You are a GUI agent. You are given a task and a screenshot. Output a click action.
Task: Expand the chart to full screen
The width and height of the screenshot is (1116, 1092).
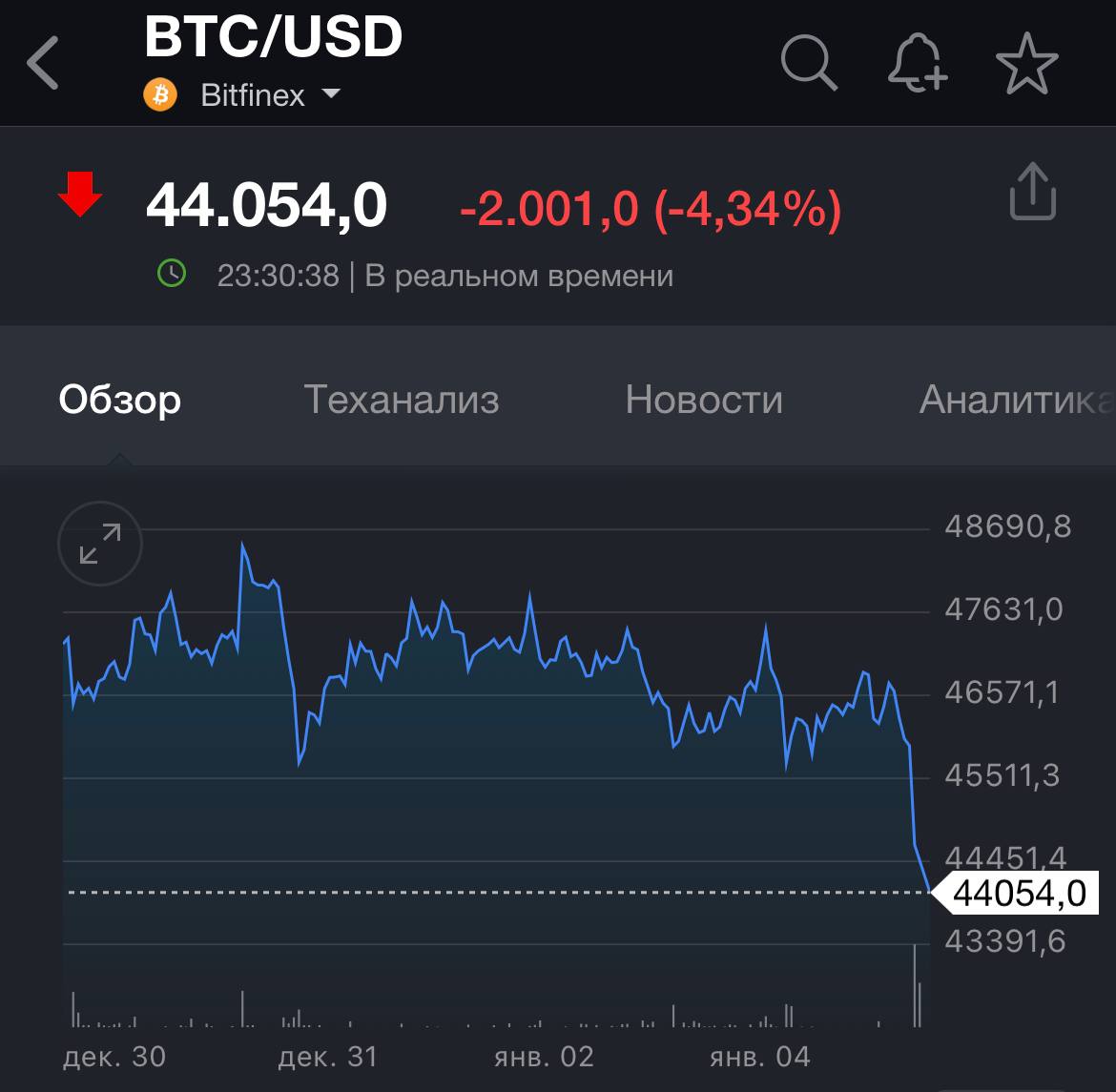100,544
